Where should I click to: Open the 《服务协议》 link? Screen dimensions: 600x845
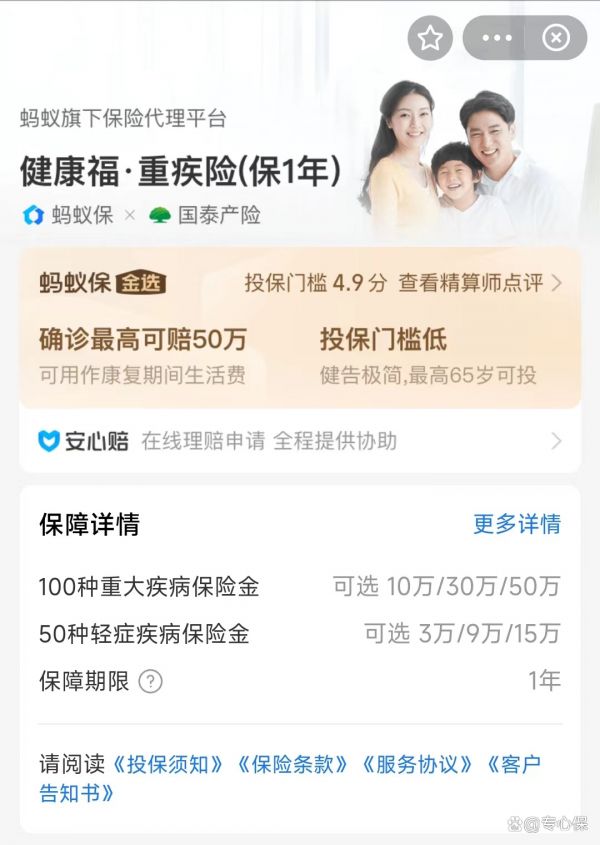pos(417,765)
